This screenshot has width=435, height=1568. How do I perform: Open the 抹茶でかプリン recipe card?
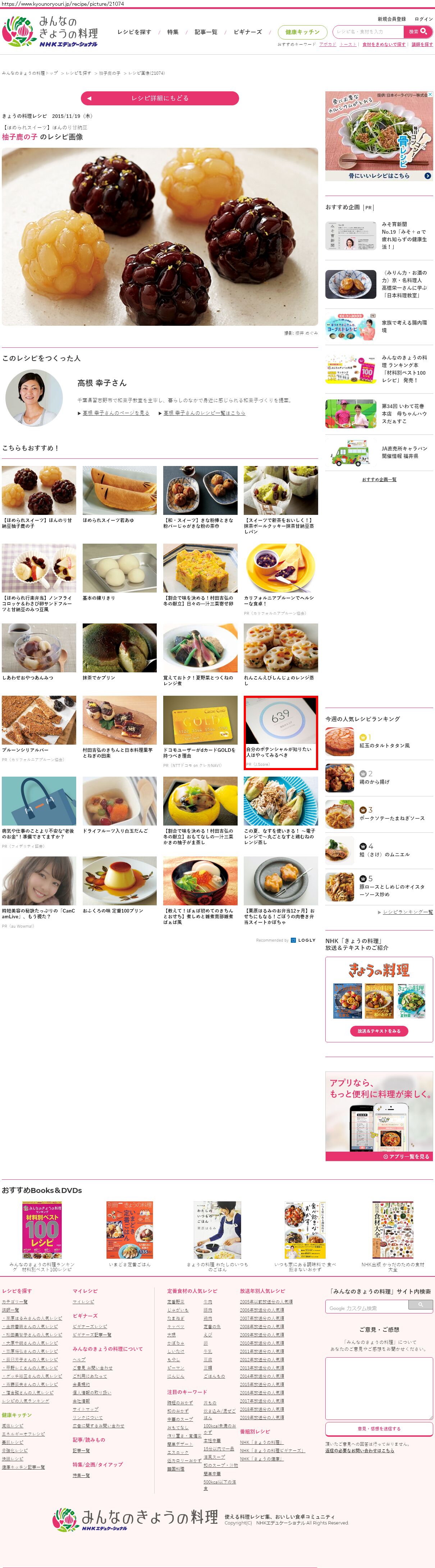119,652
